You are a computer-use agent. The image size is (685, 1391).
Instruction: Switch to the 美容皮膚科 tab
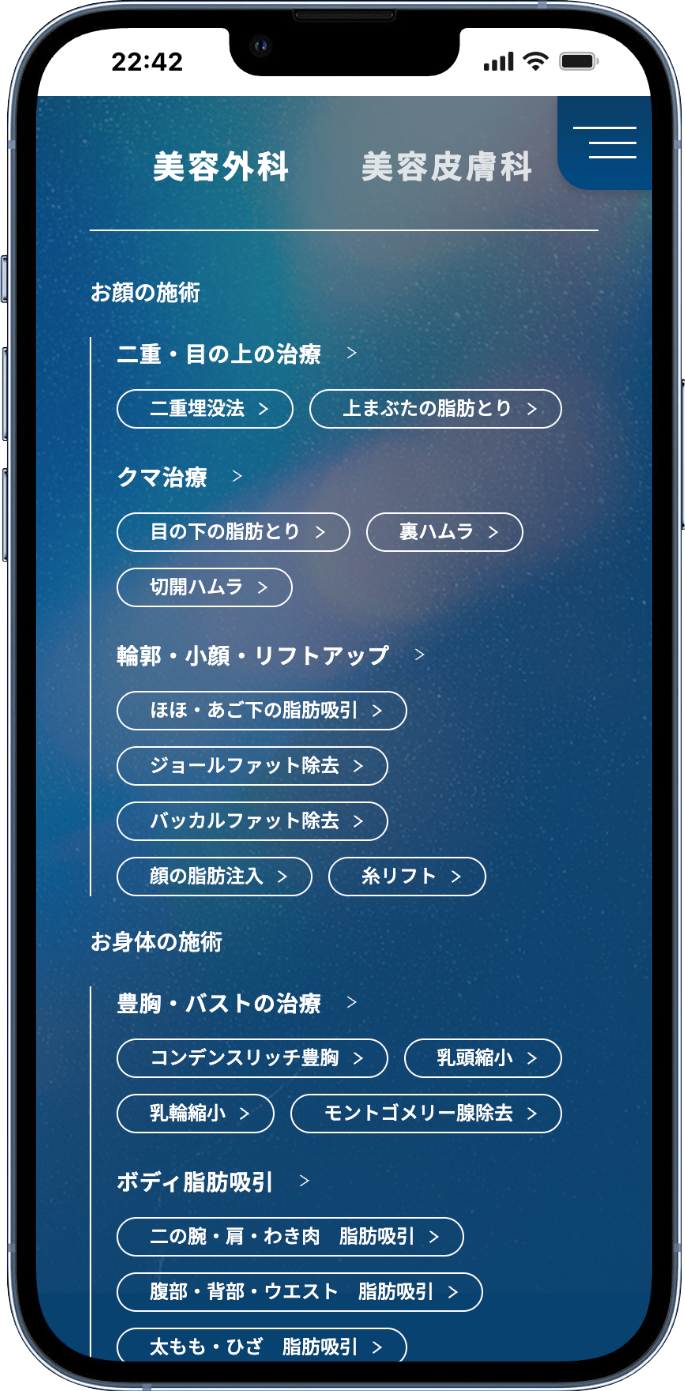446,167
